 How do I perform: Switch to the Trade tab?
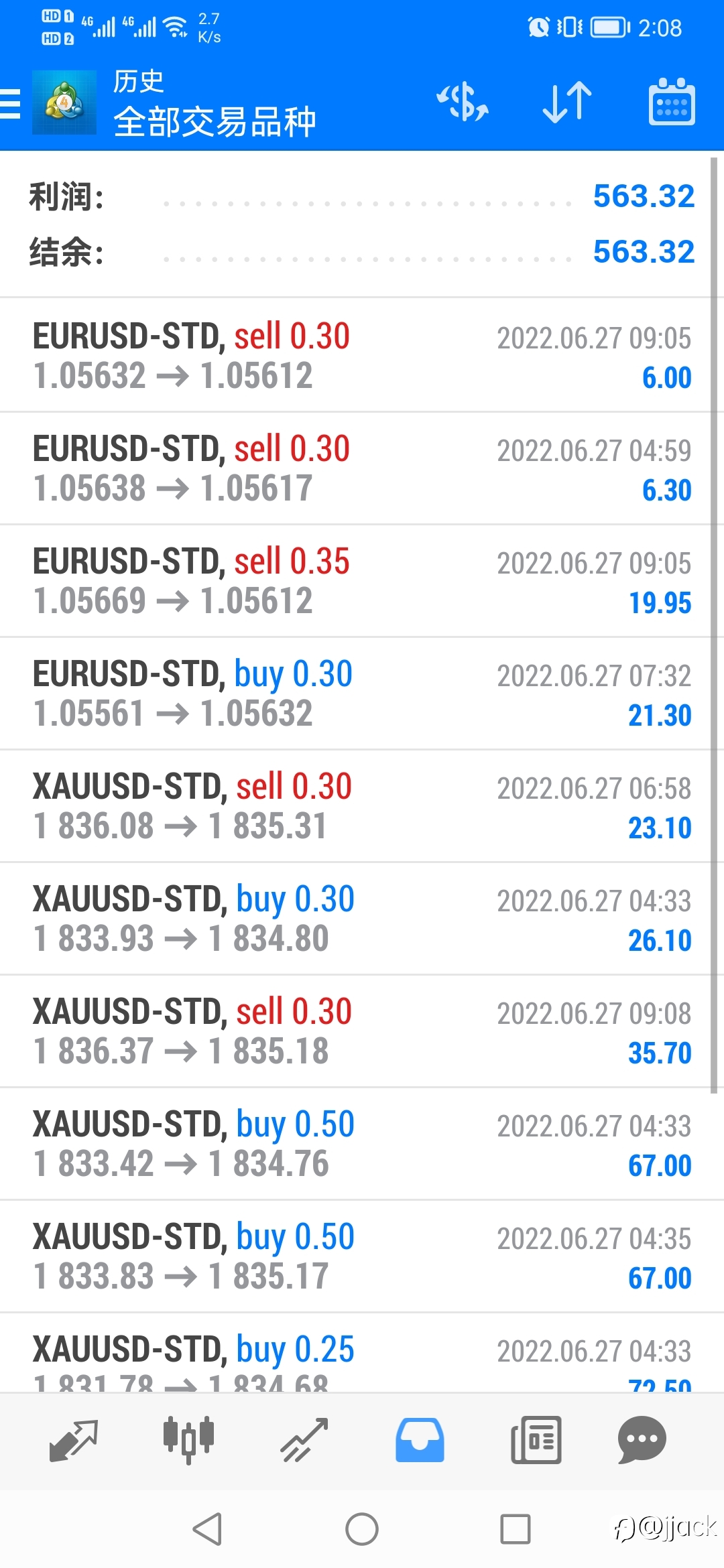(x=304, y=1440)
